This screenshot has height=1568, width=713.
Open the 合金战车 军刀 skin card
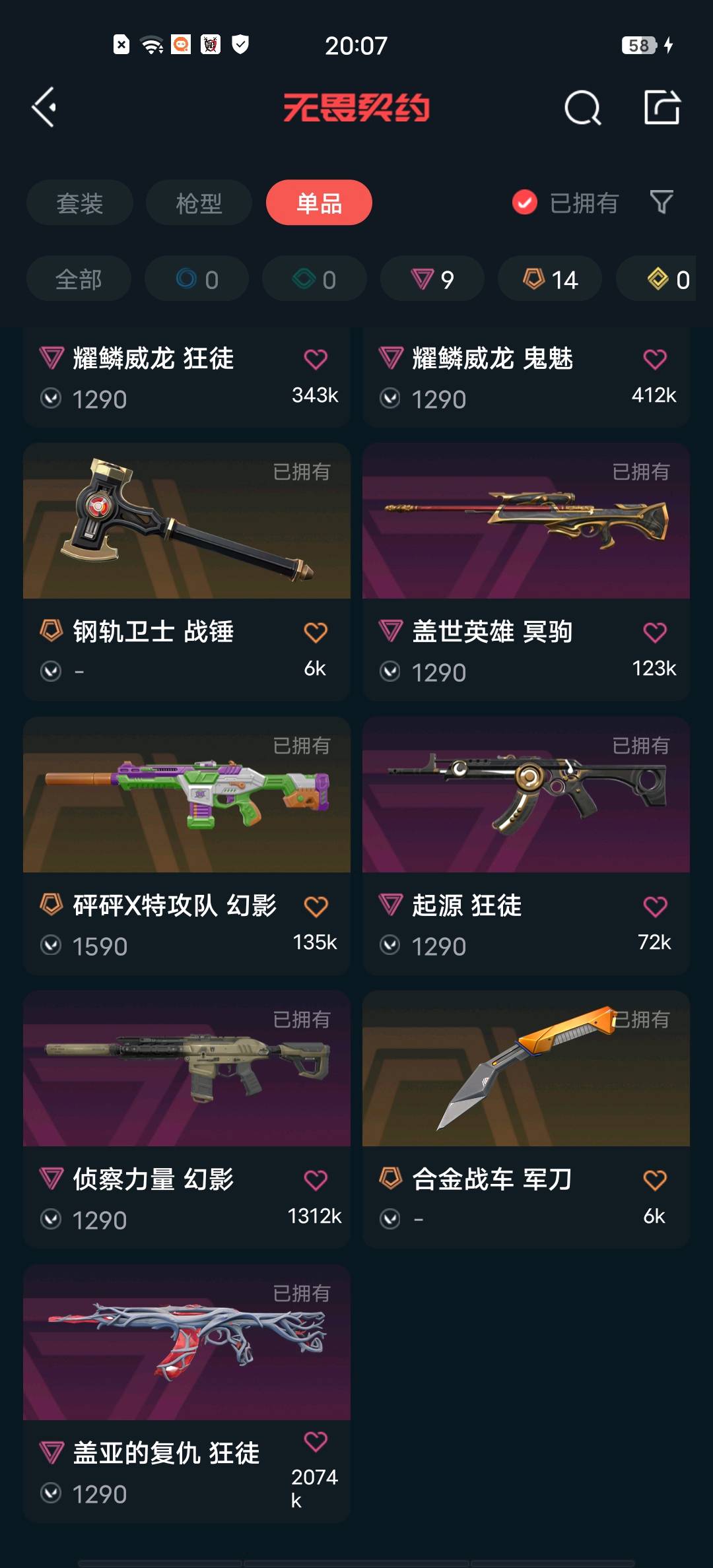pos(526,1069)
